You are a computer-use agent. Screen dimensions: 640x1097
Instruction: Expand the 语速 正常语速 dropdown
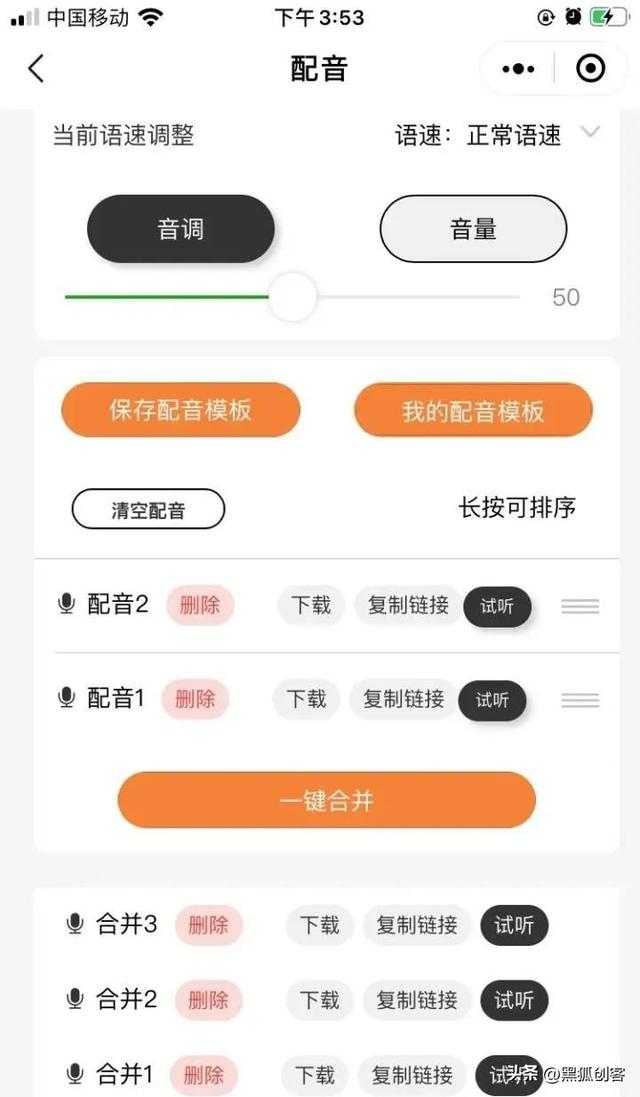(x=590, y=133)
